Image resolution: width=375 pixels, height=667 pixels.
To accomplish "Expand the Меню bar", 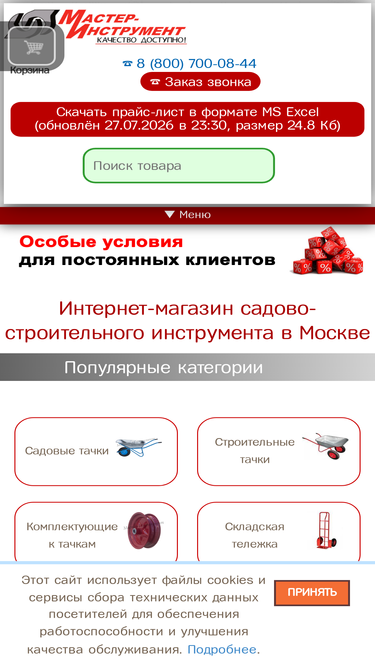I will click(188, 215).
